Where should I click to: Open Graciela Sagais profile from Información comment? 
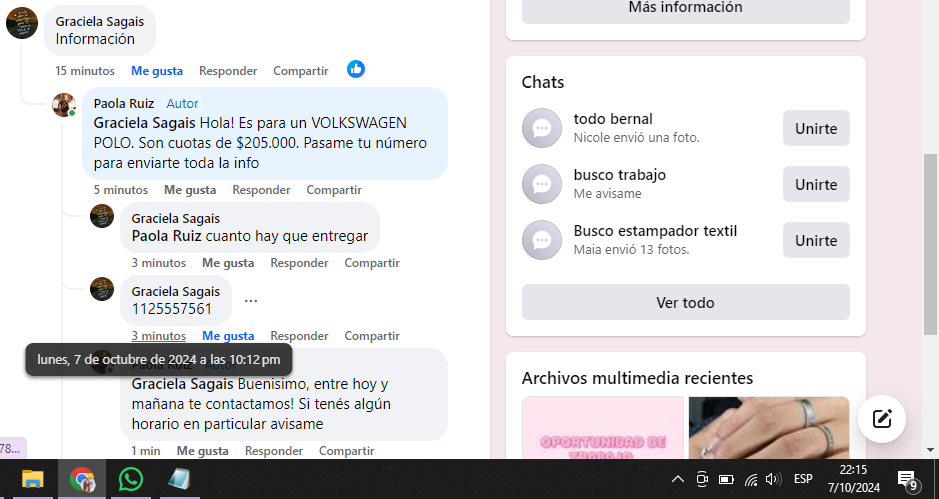point(99,21)
